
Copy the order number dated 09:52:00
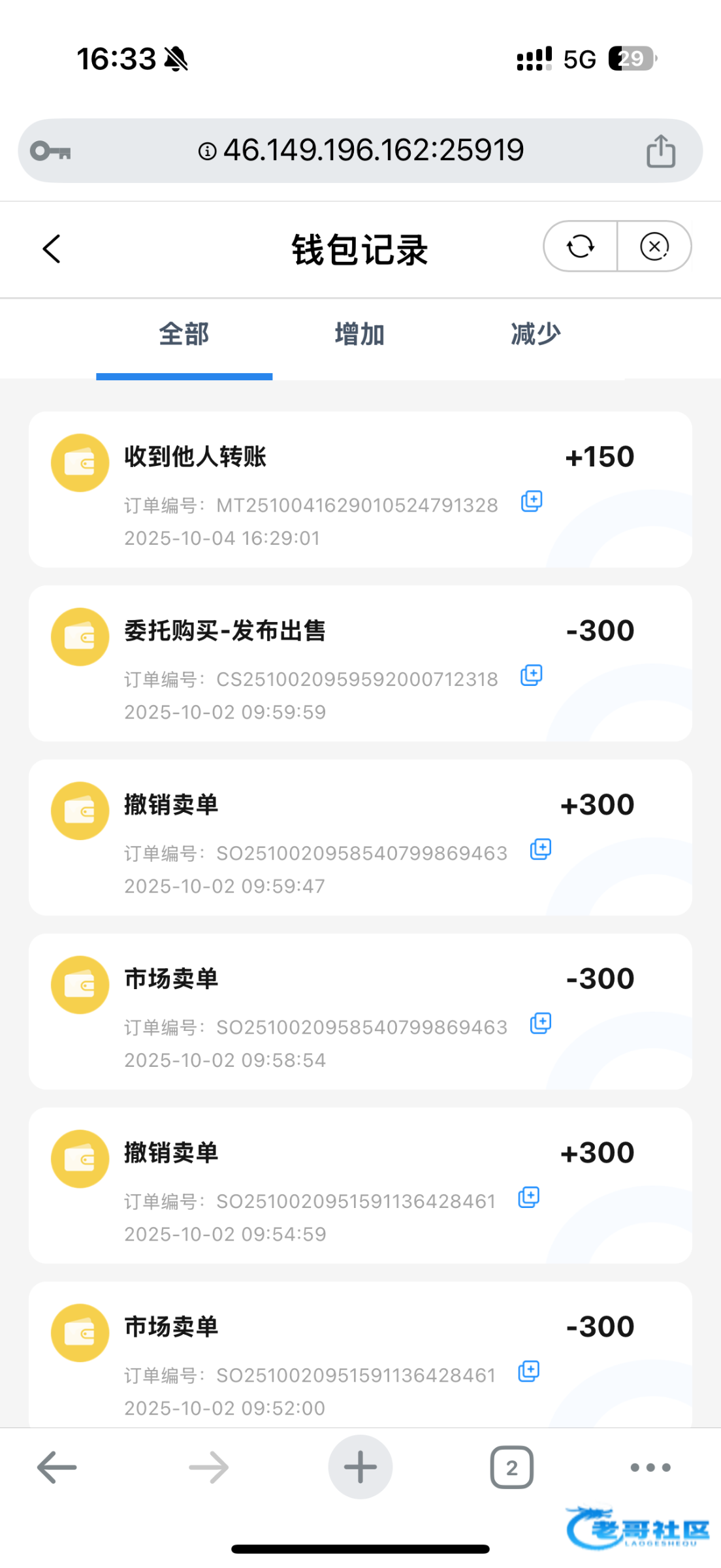529,1371
